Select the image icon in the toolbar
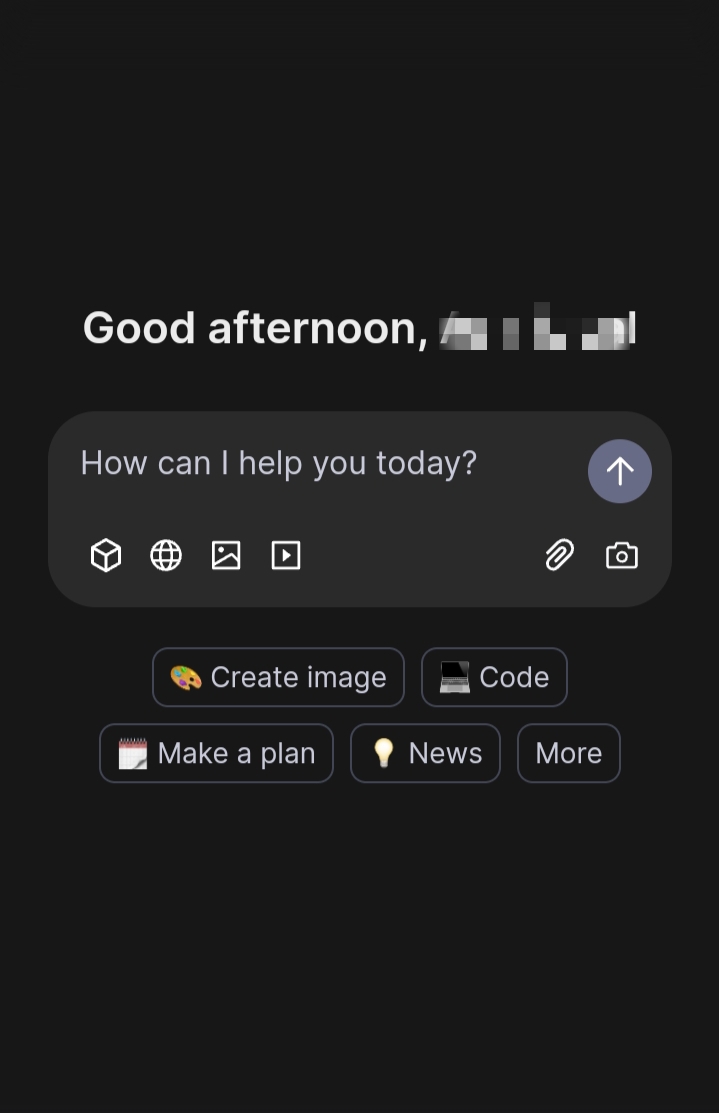The width and height of the screenshot is (719, 1113). point(226,555)
